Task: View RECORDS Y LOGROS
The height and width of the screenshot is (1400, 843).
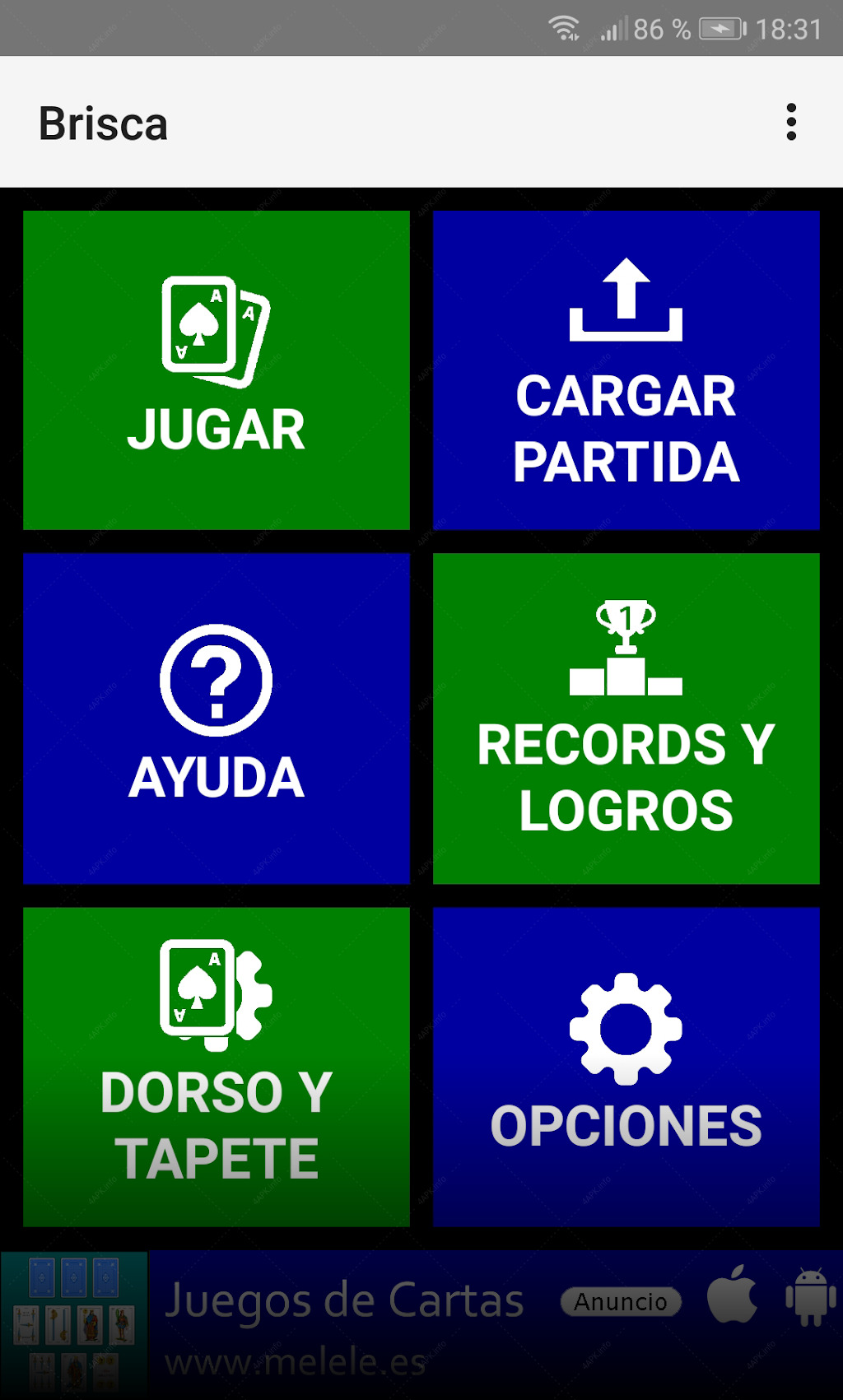Action: (x=626, y=719)
